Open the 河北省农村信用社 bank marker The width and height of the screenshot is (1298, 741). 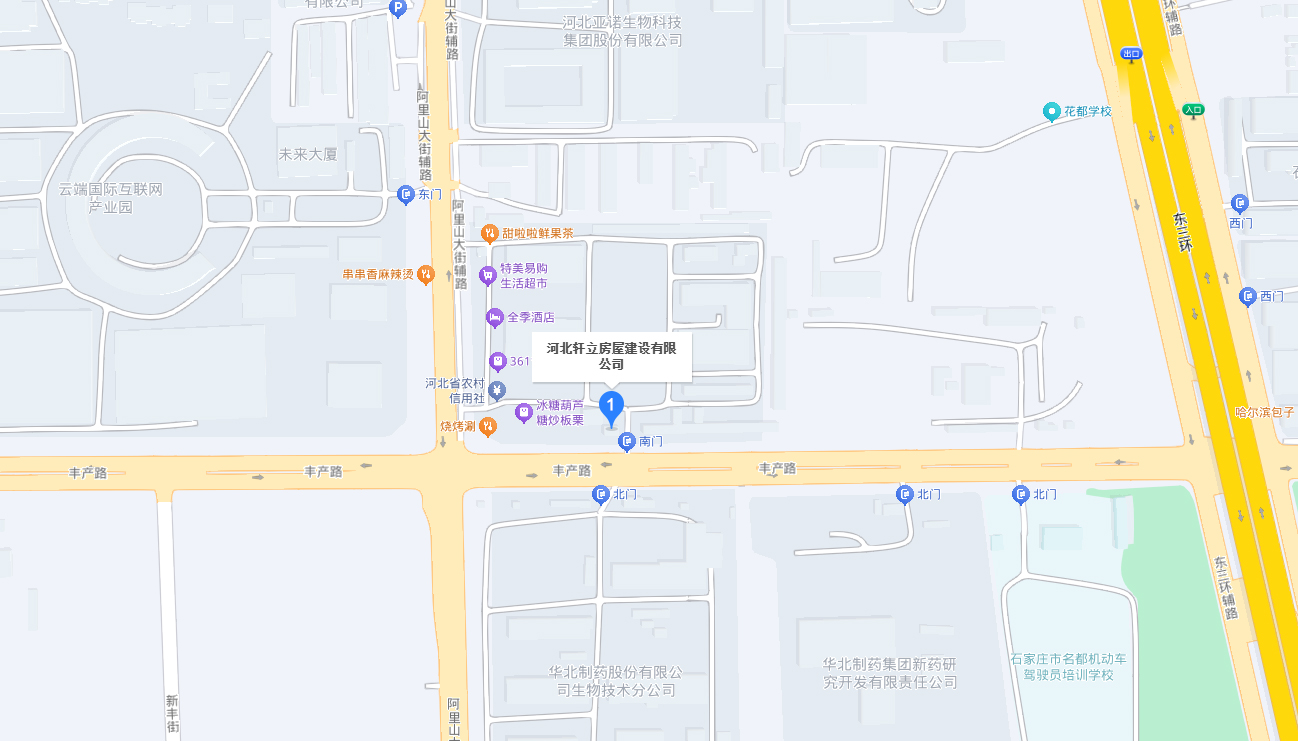click(497, 390)
